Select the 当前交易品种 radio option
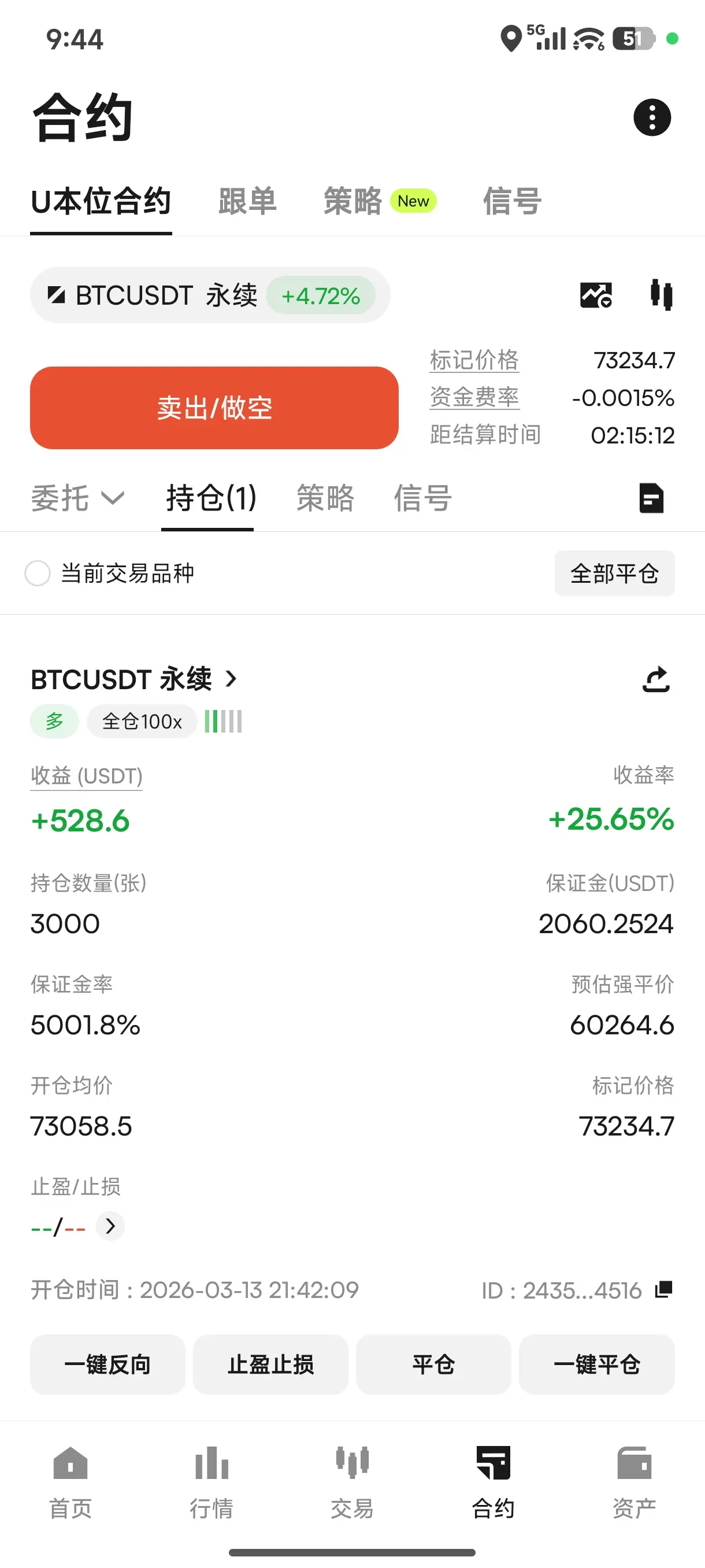This screenshot has width=705, height=1568. pos(109,574)
